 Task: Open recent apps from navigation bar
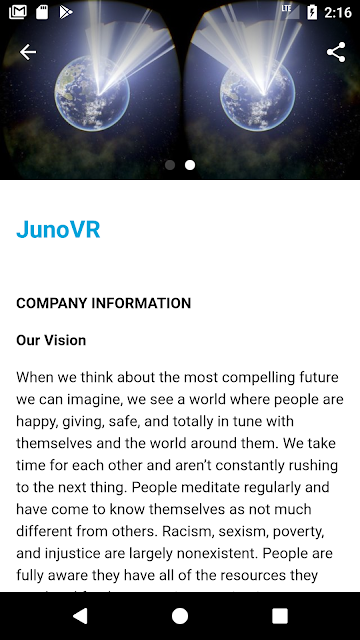click(x=280, y=616)
